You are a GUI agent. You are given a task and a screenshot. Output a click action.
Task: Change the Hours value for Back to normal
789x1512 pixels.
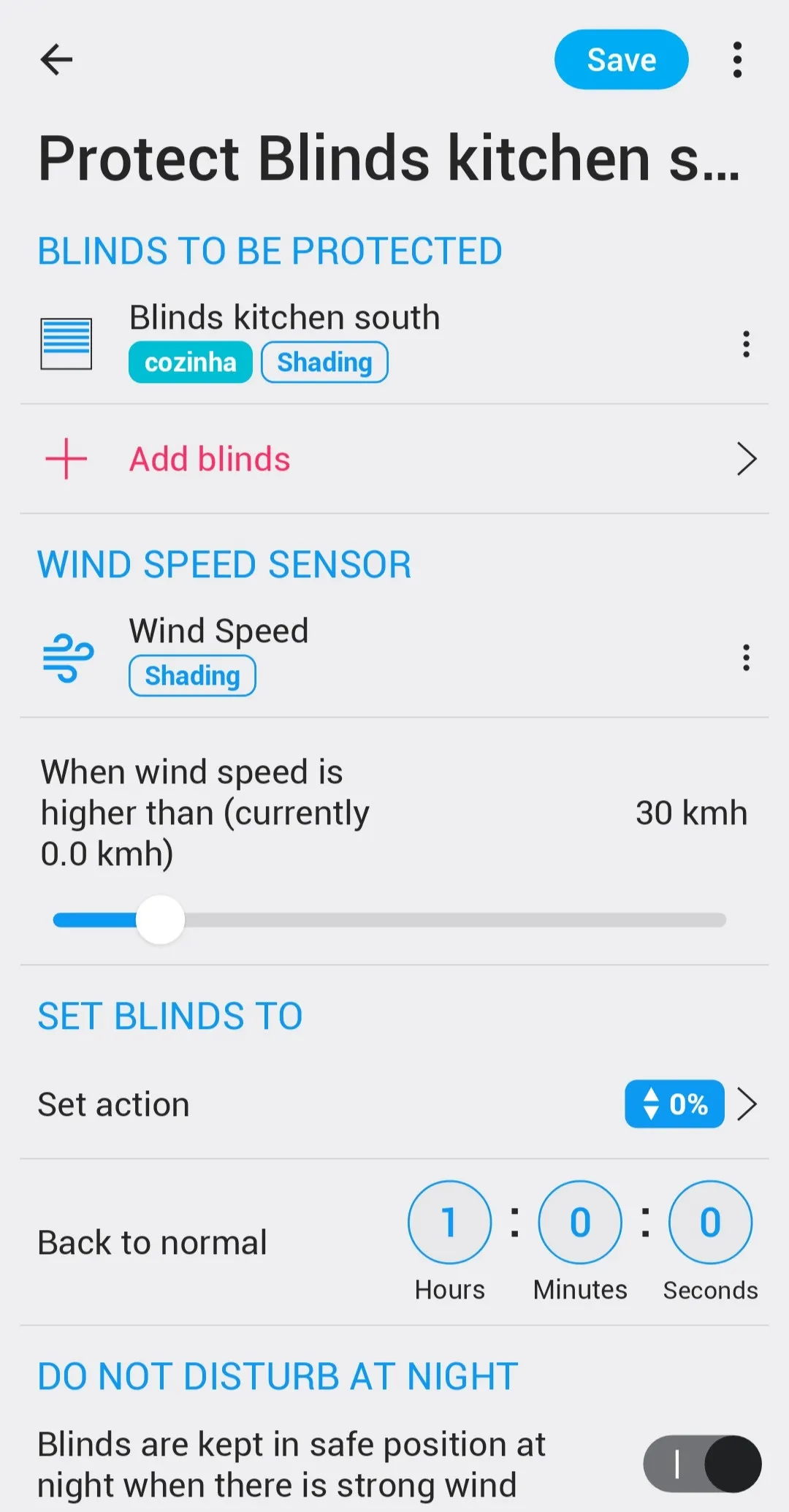(x=449, y=1222)
